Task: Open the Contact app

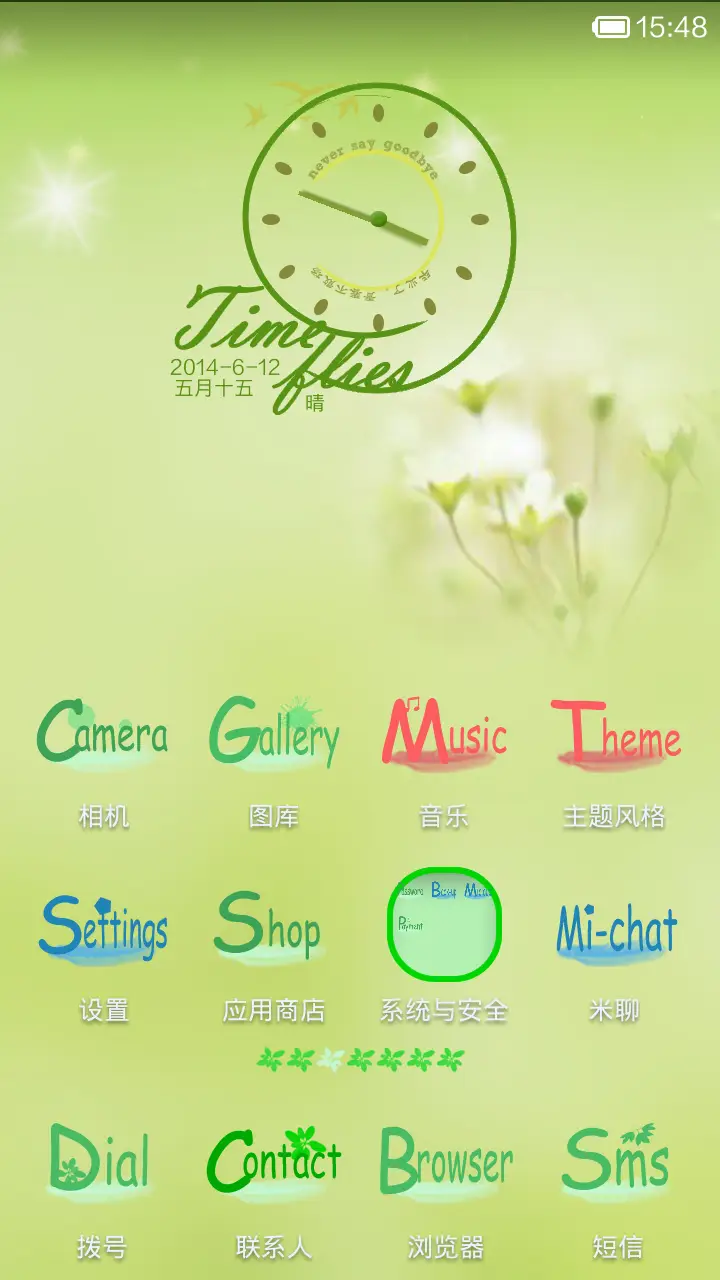Action: [274, 1162]
